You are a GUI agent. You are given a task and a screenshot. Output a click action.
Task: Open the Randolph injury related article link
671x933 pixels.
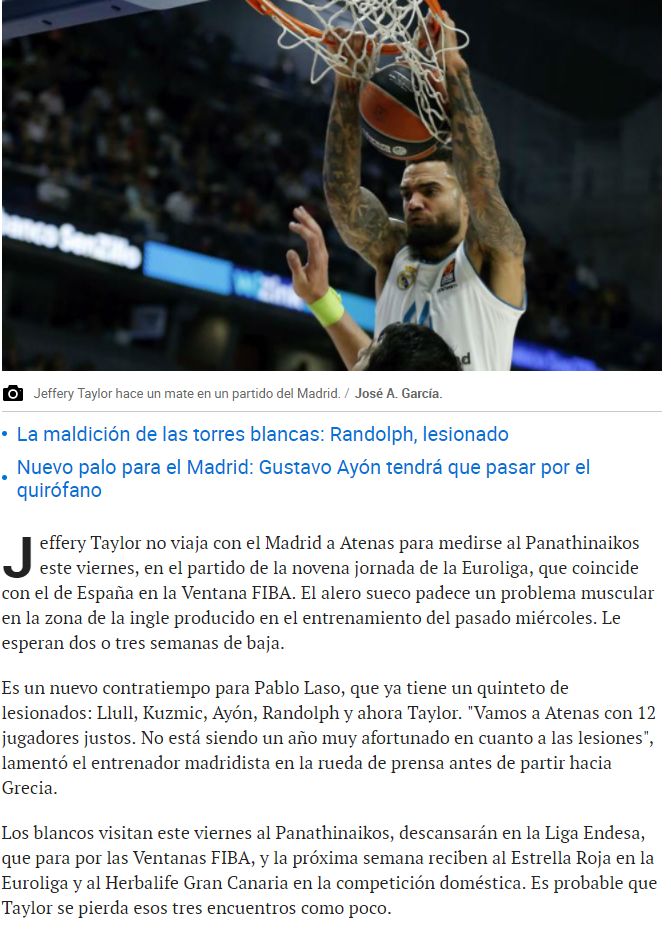click(x=262, y=435)
